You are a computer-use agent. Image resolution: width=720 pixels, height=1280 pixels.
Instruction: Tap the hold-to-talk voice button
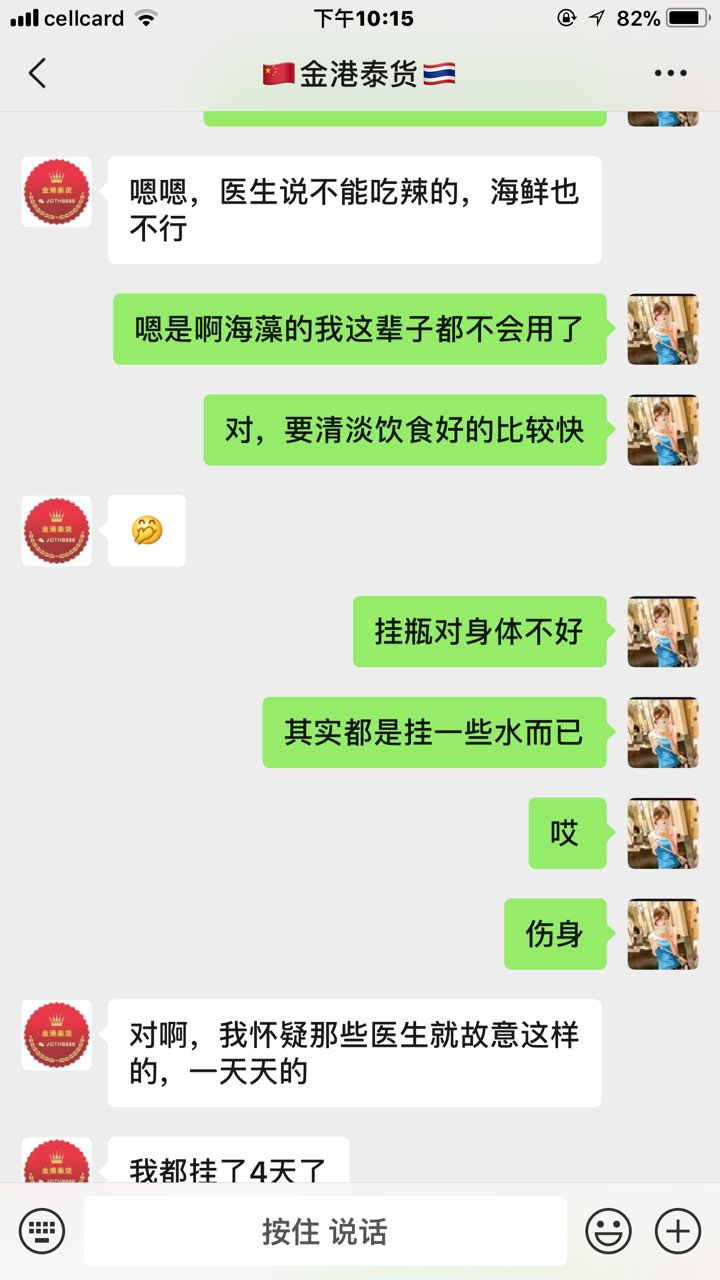324,1231
